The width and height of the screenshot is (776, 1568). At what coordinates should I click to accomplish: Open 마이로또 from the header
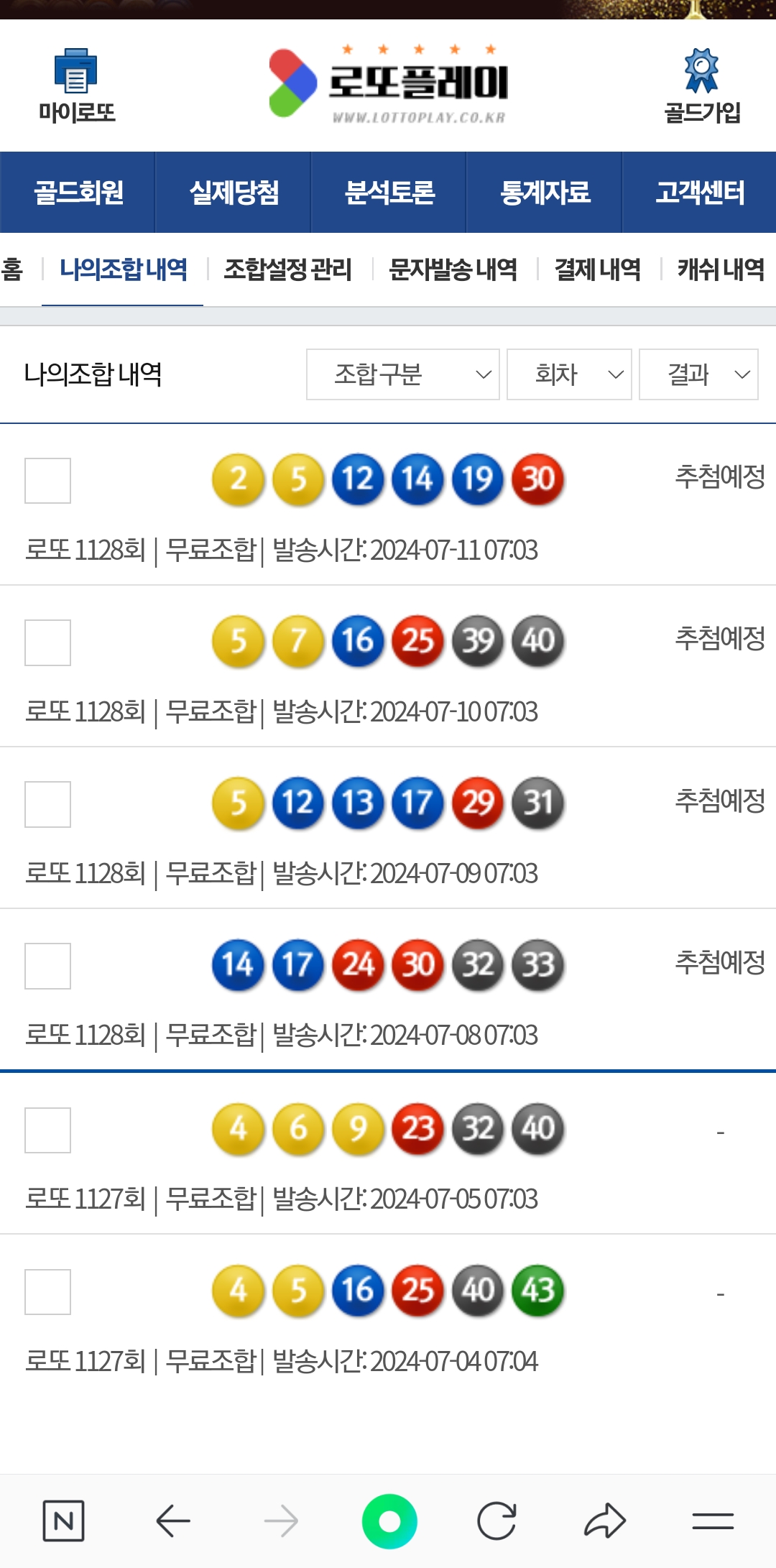point(76,86)
